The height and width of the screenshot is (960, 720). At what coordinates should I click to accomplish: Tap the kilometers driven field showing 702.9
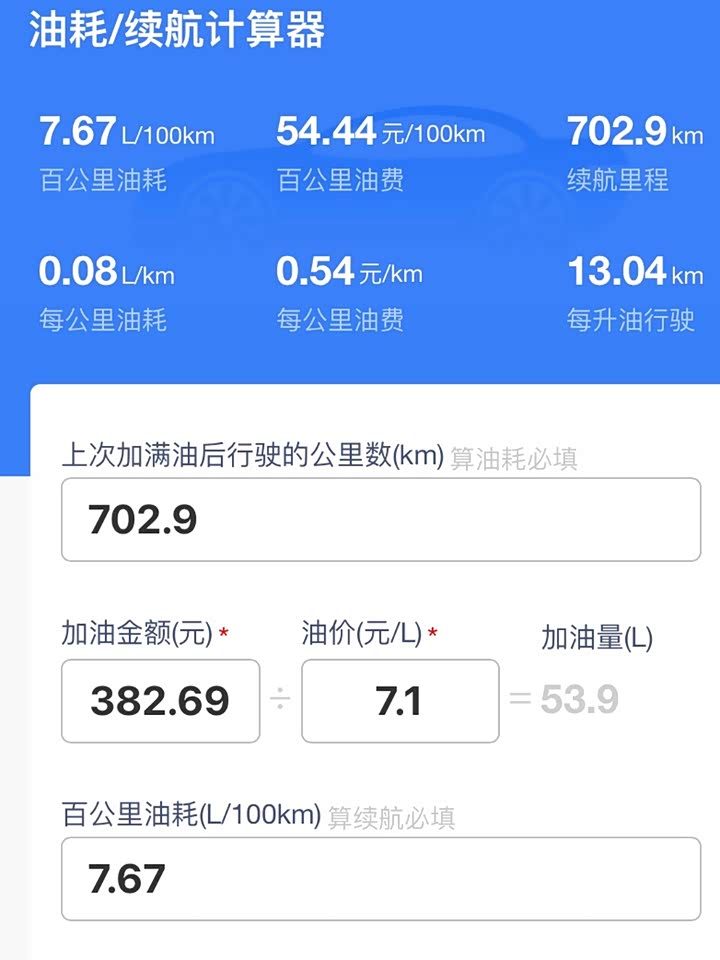(x=380, y=520)
